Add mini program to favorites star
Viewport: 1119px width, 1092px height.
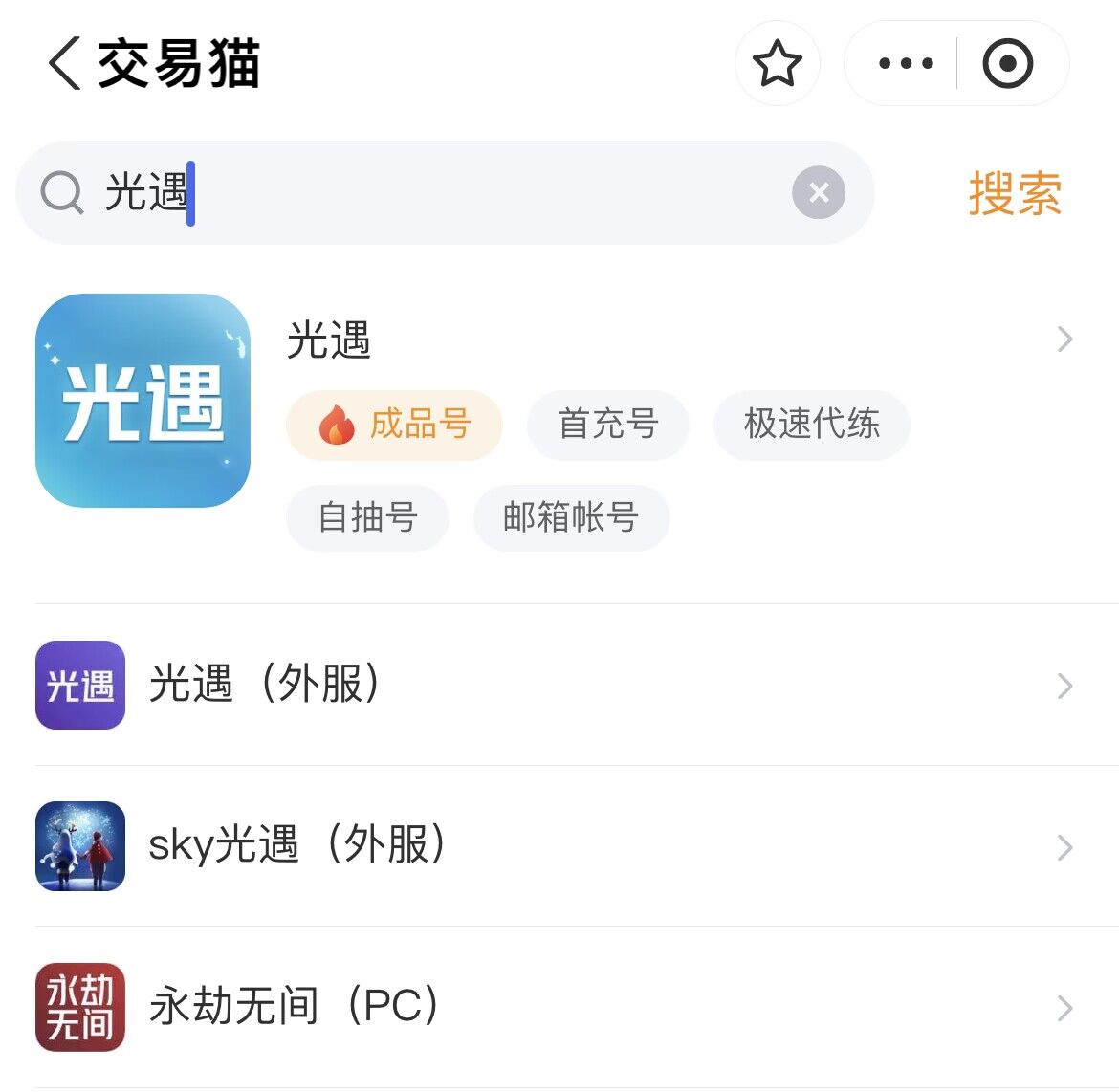tap(777, 64)
